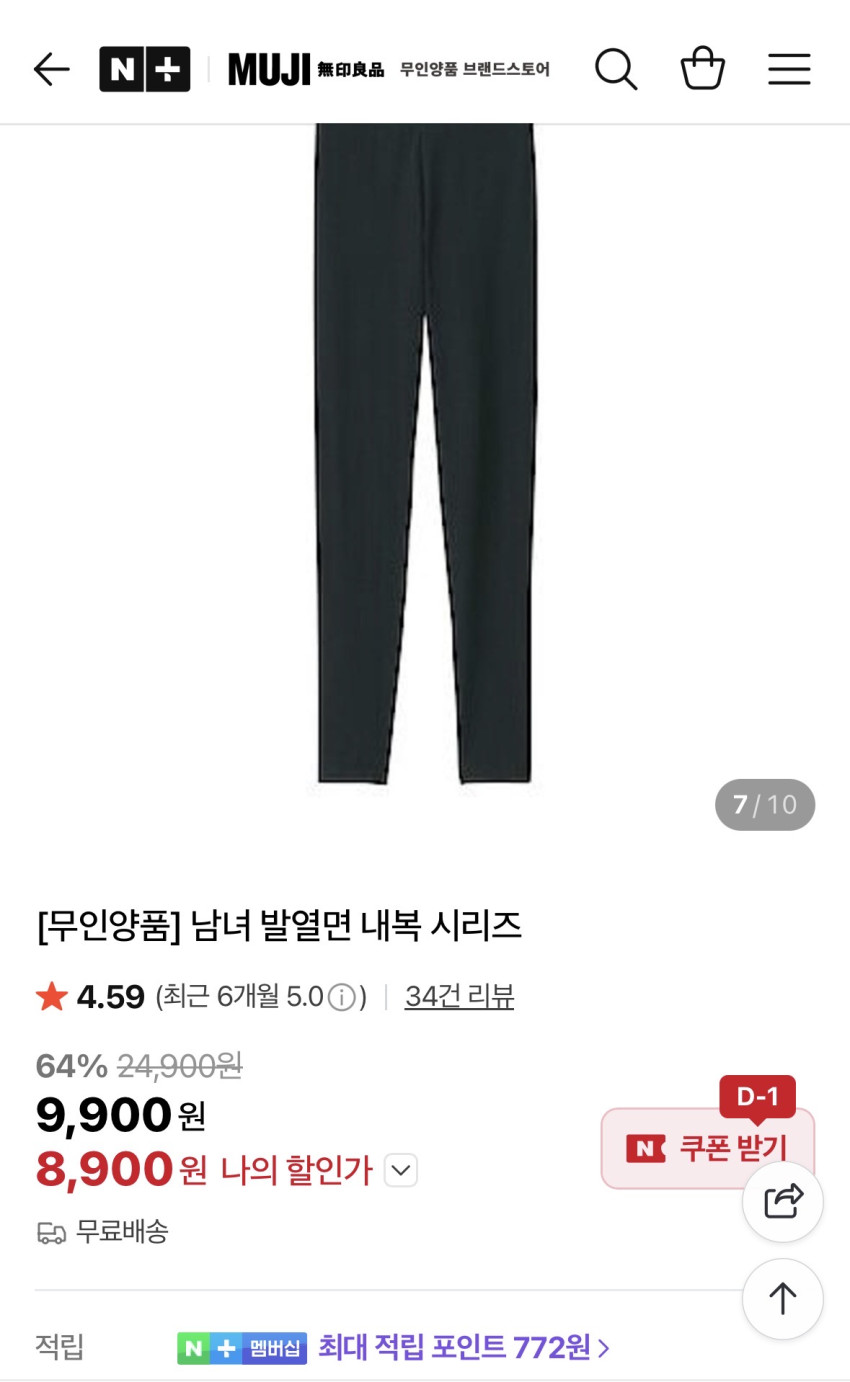Viewport: 850px width, 1382px height.
Task: Jump back to the top of the page
Action: [782, 1298]
